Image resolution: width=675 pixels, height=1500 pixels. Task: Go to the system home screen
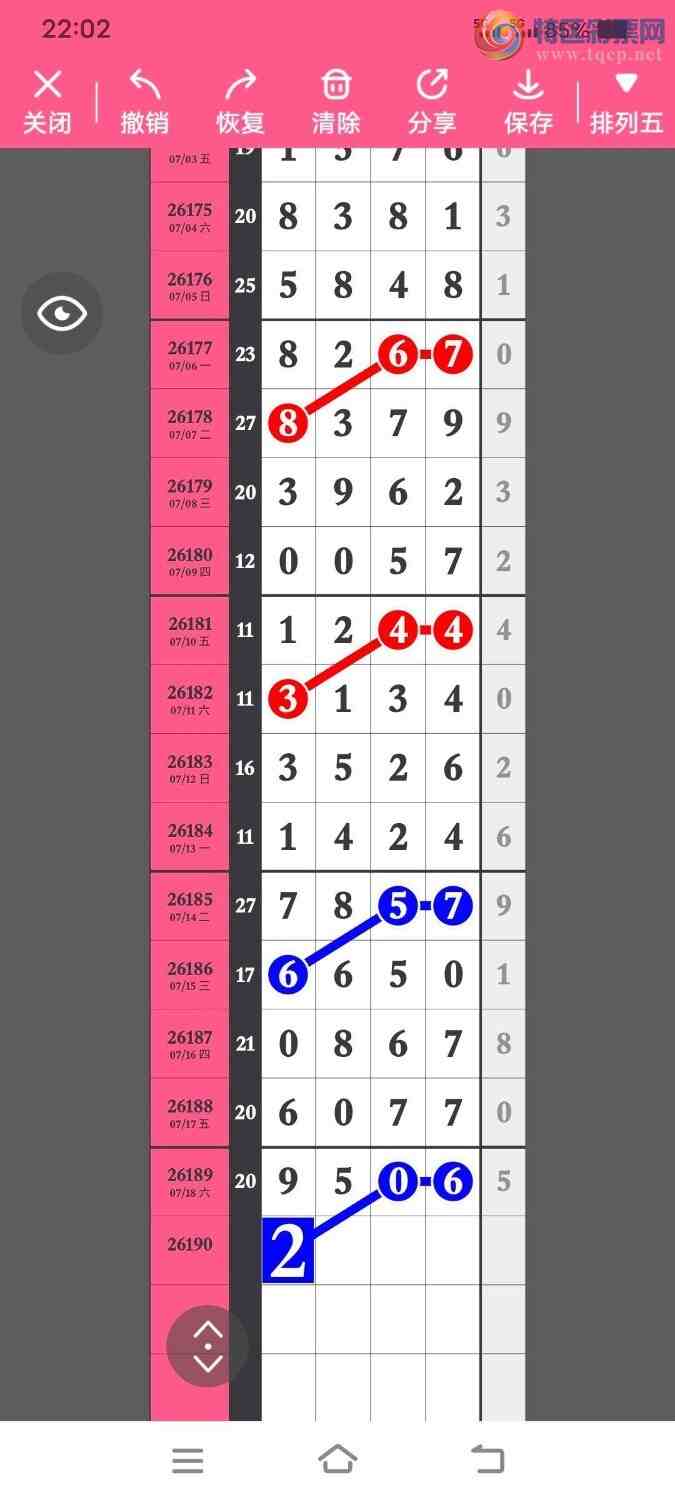pyautogui.click(x=337, y=1460)
